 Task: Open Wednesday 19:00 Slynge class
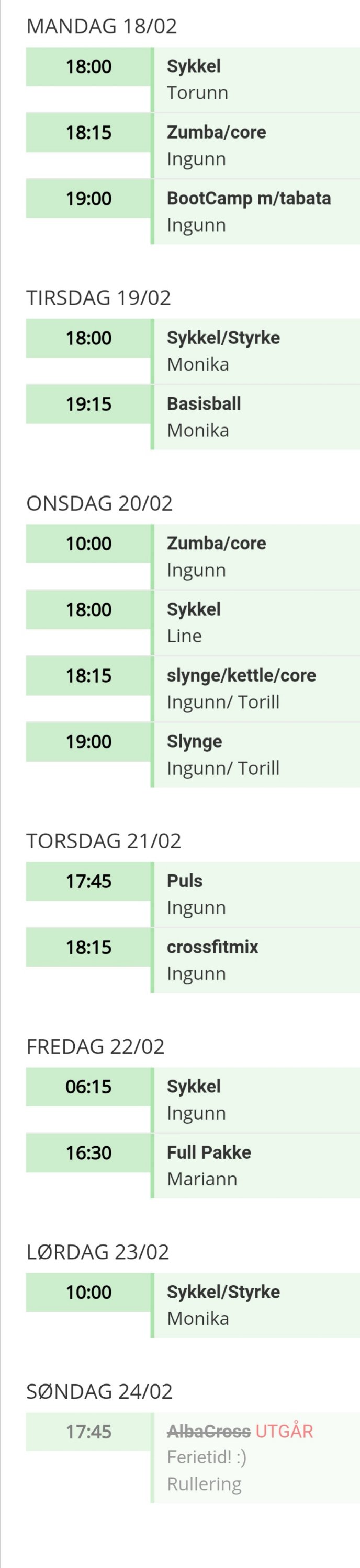[x=256, y=754]
